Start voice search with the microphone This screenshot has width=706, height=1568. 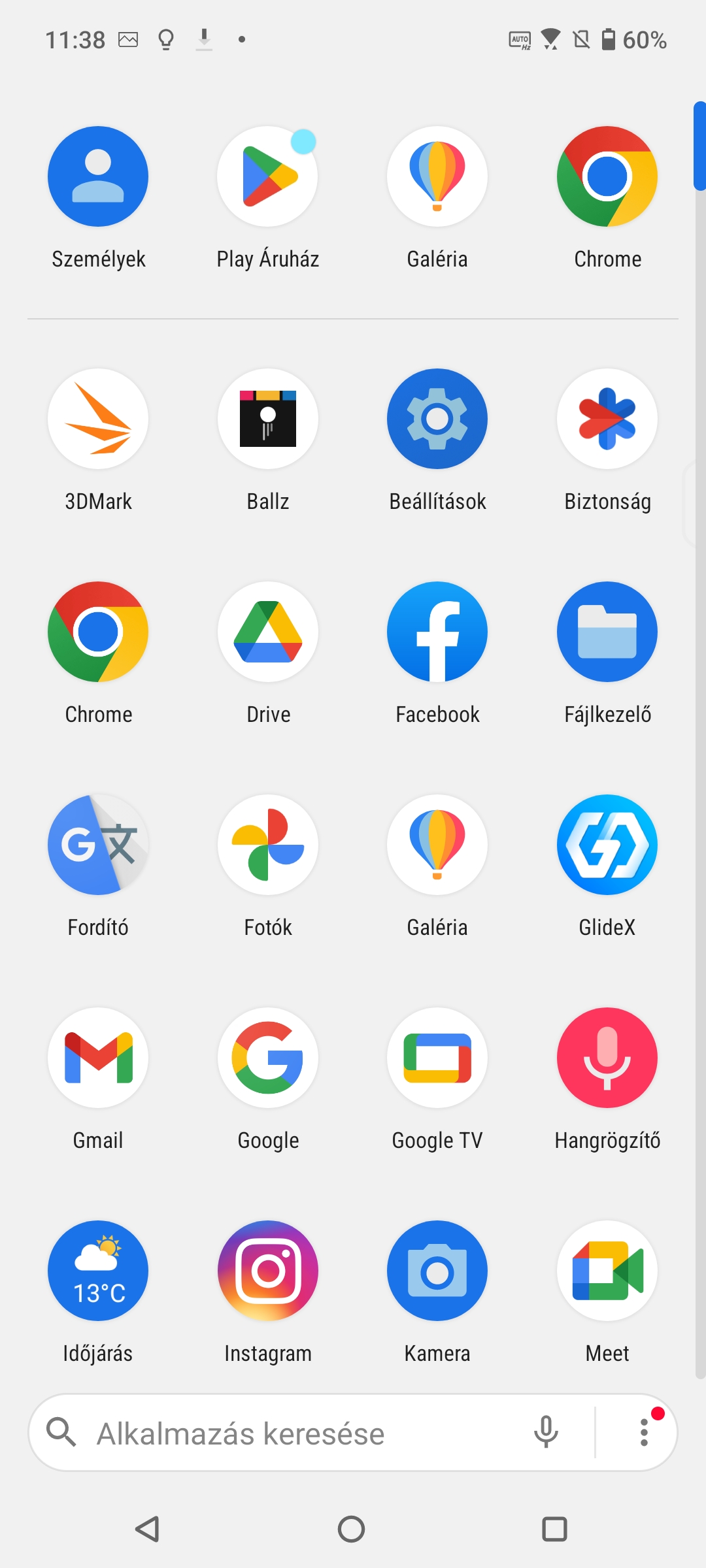[x=546, y=1433]
